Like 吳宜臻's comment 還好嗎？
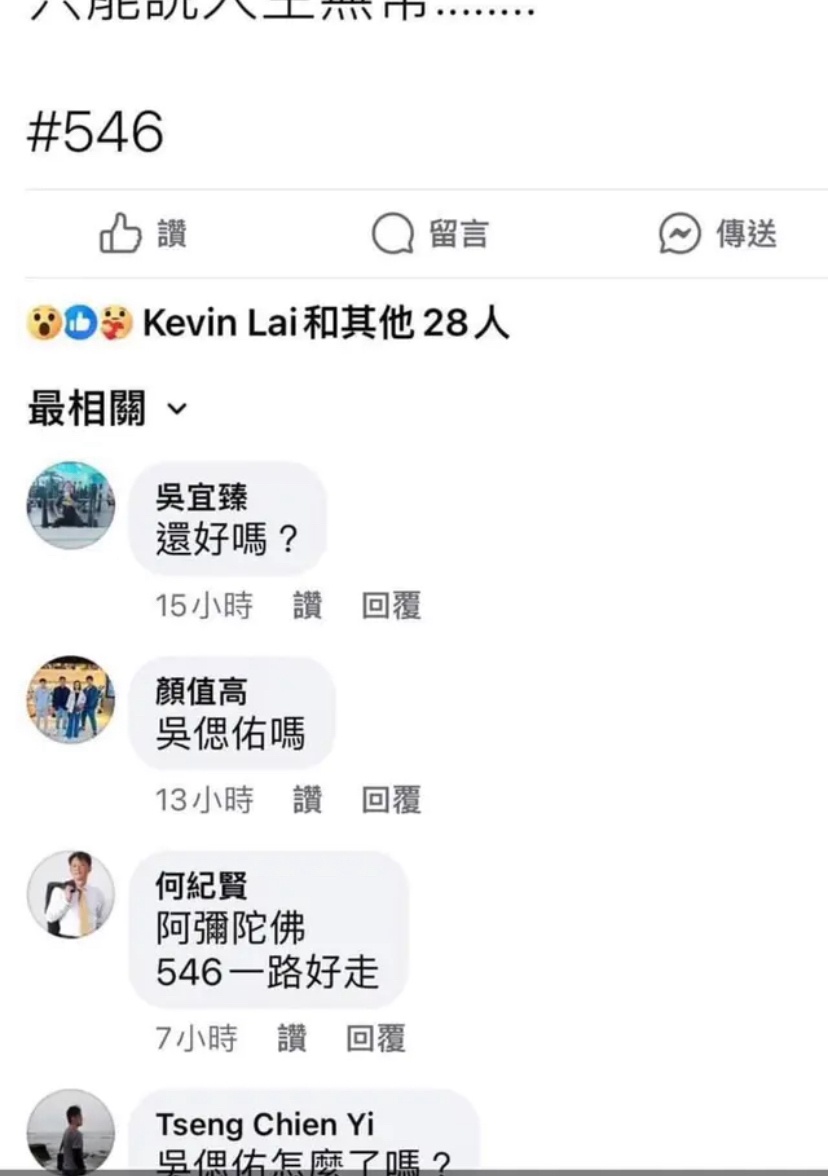Image resolution: width=828 pixels, height=1176 pixels. [308, 605]
